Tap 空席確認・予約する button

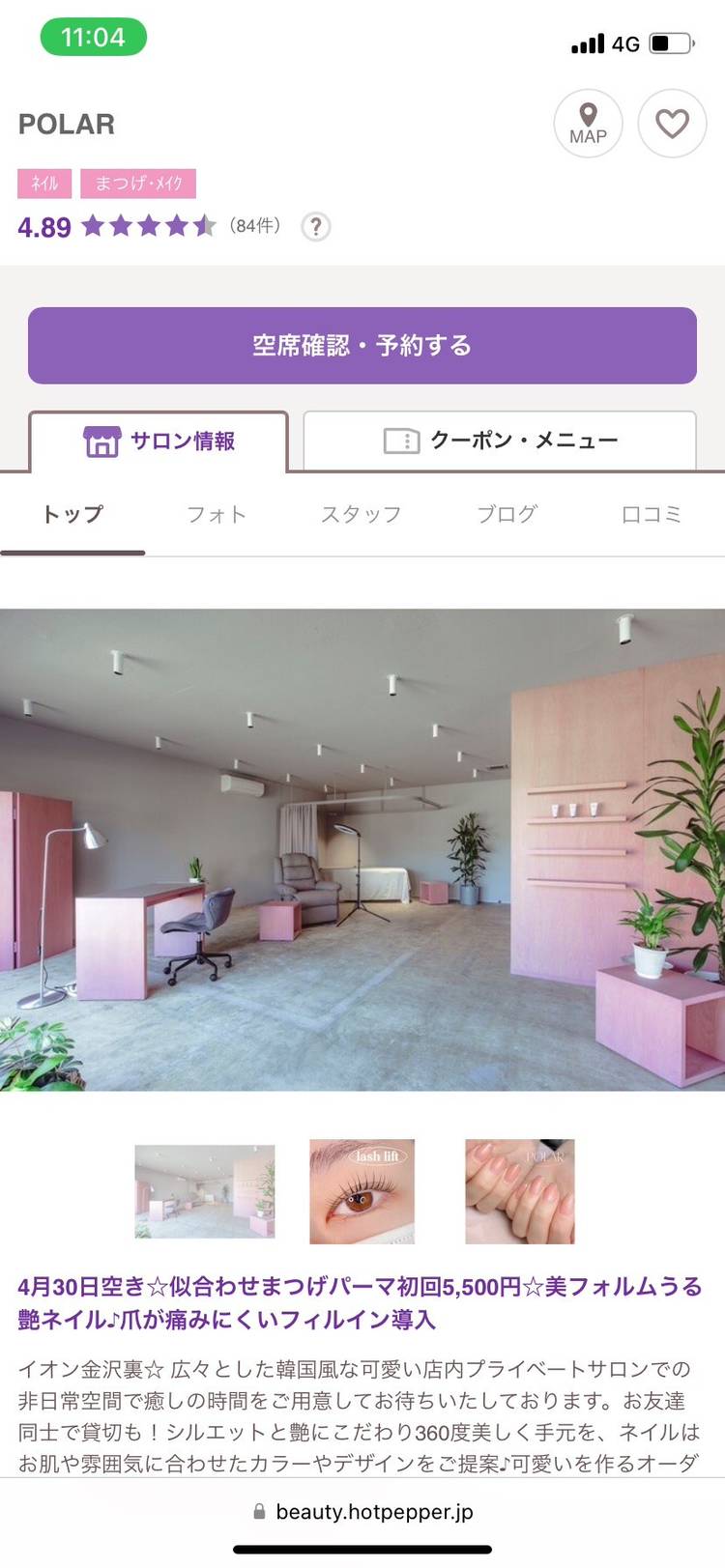pos(362,345)
